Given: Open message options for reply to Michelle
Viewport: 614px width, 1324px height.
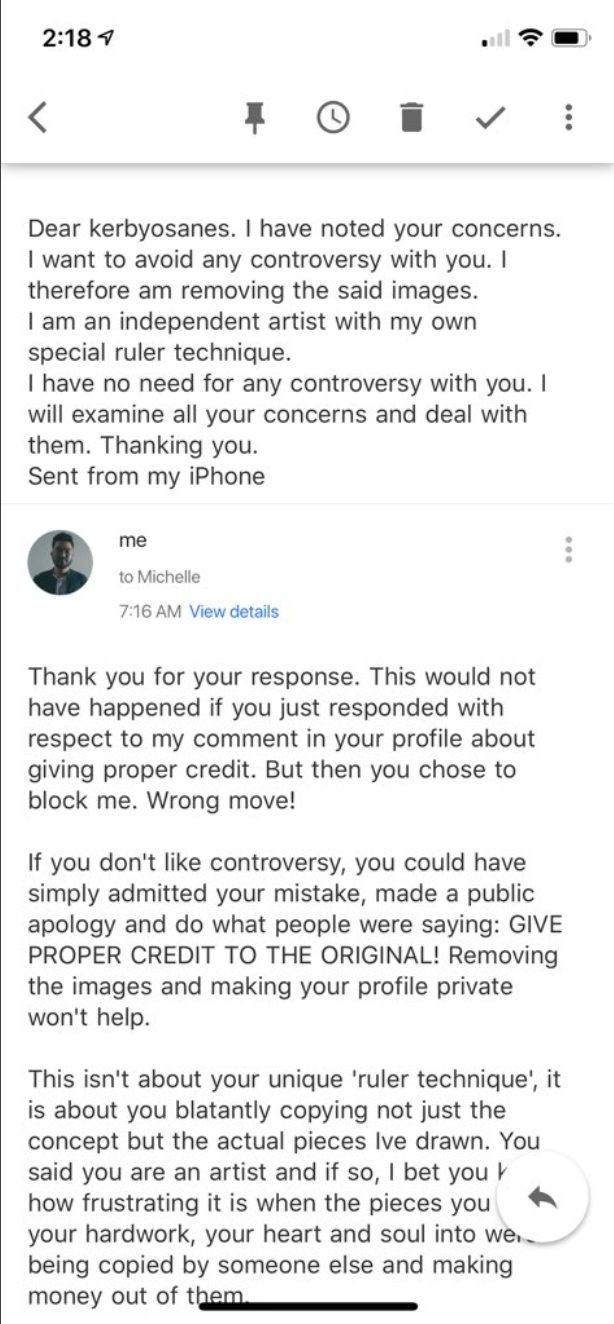Looking at the screenshot, I should pyautogui.click(x=568, y=549).
